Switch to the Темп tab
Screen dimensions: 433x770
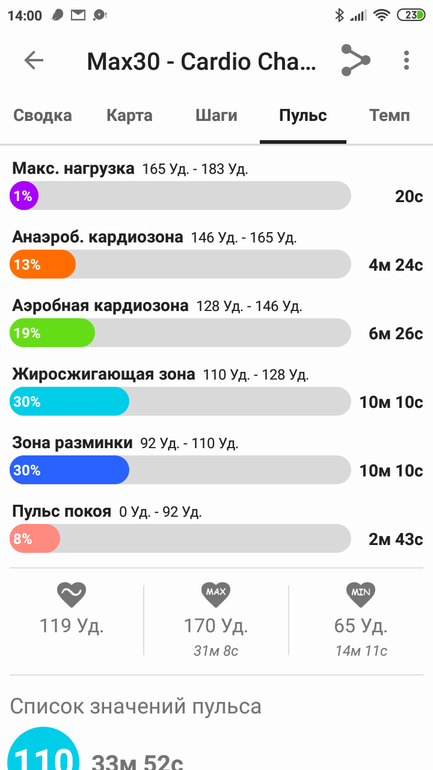coord(389,116)
